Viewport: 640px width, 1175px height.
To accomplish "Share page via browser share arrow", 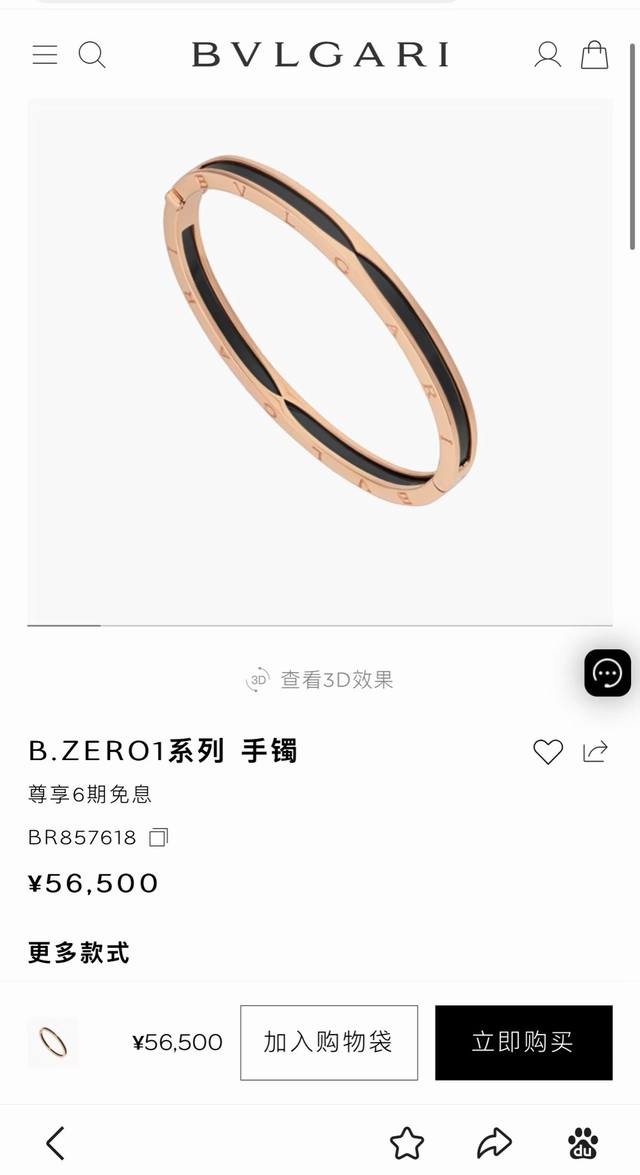I will click(494, 1143).
